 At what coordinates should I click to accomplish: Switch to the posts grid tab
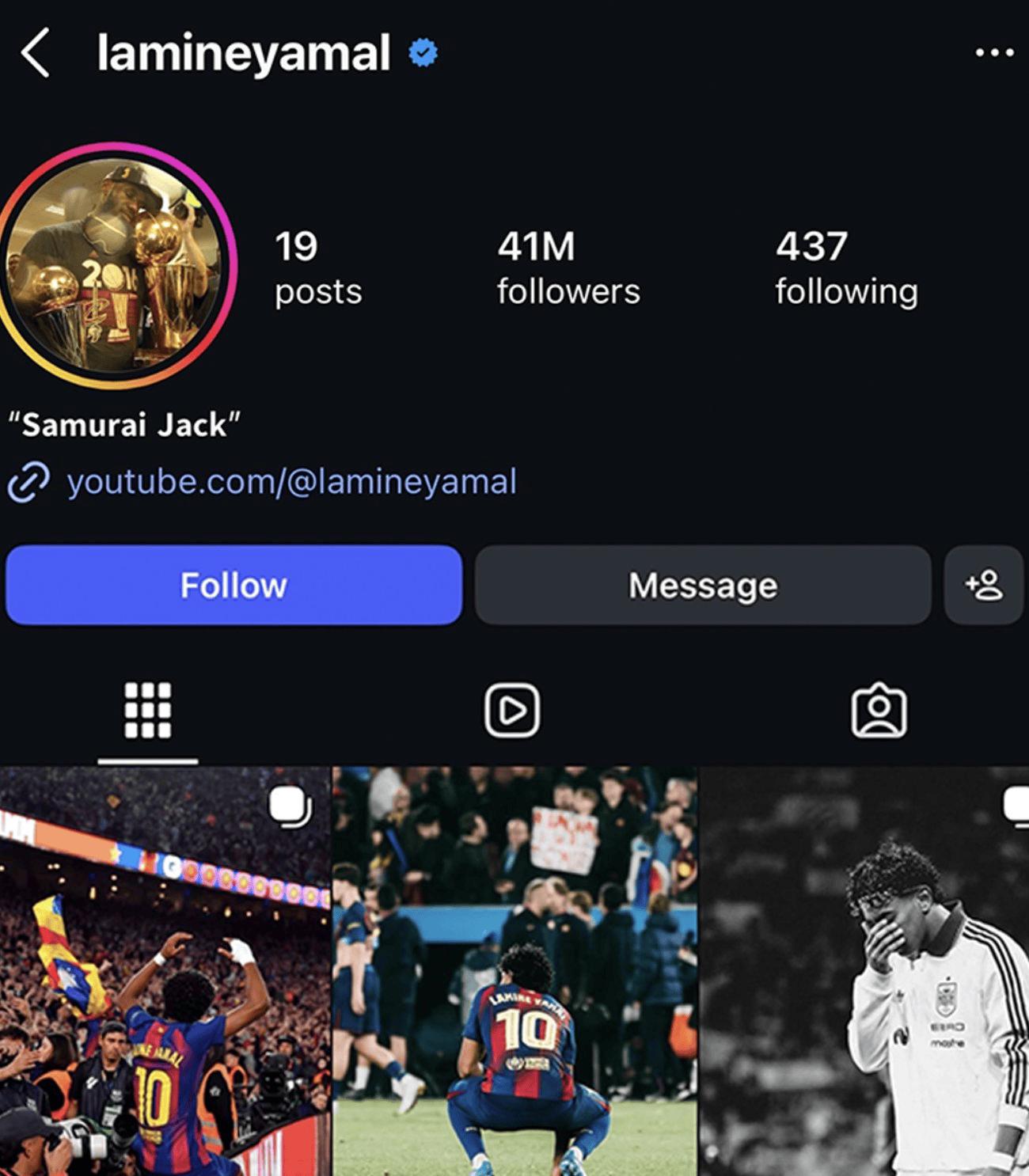tap(148, 711)
